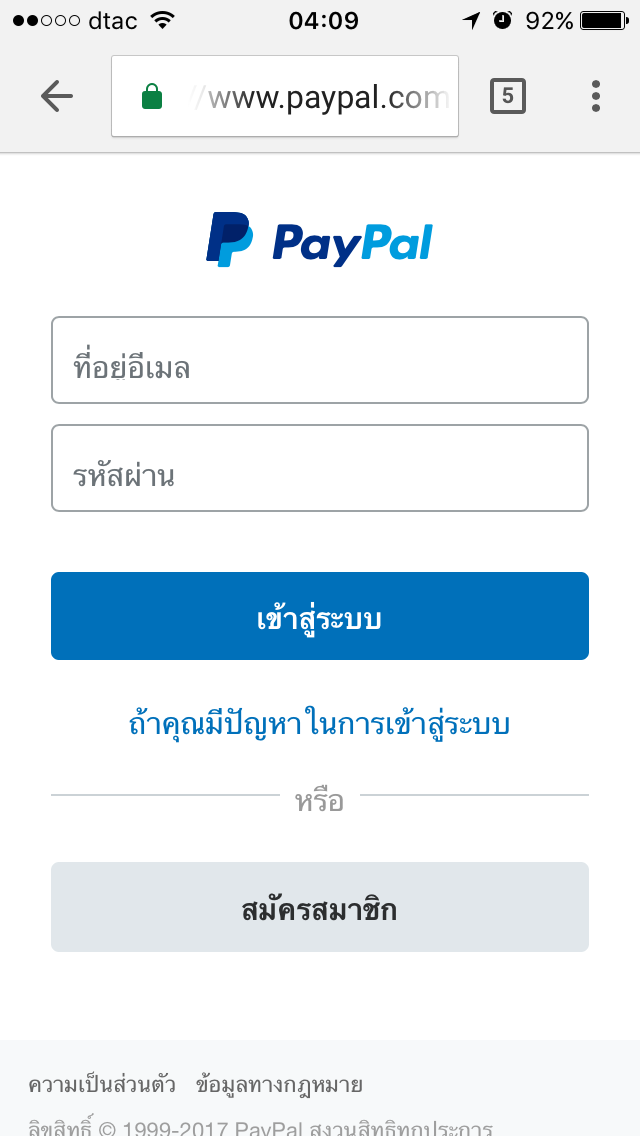Image resolution: width=640 pixels, height=1136 pixels.
Task: Focus the ที่อยู่อีเมล email field
Action: tap(320, 360)
